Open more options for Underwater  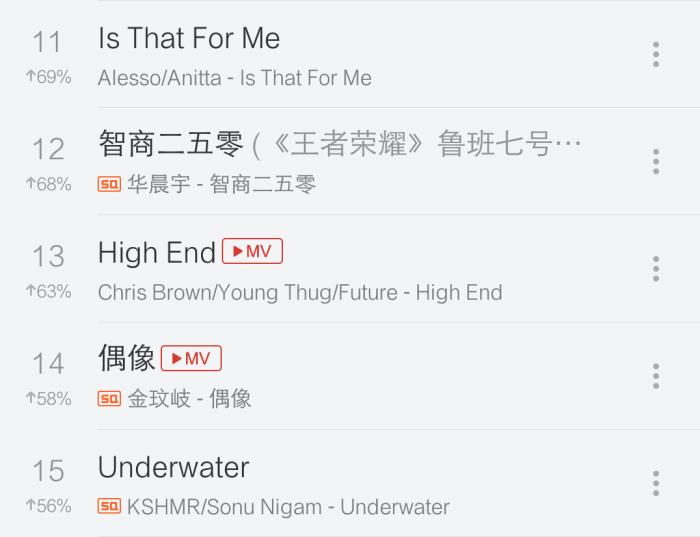point(656,483)
